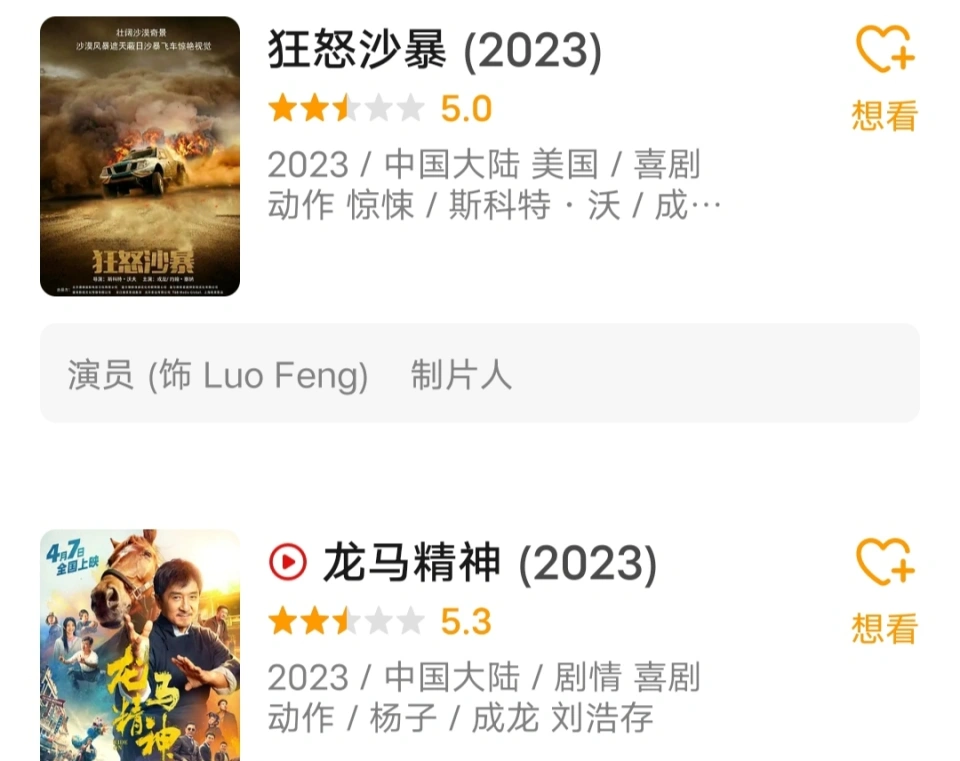Open the 狂怒沙暴 (2023) title
The width and height of the screenshot is (960, 761).
pyautogui.click(x=435, y=50)
